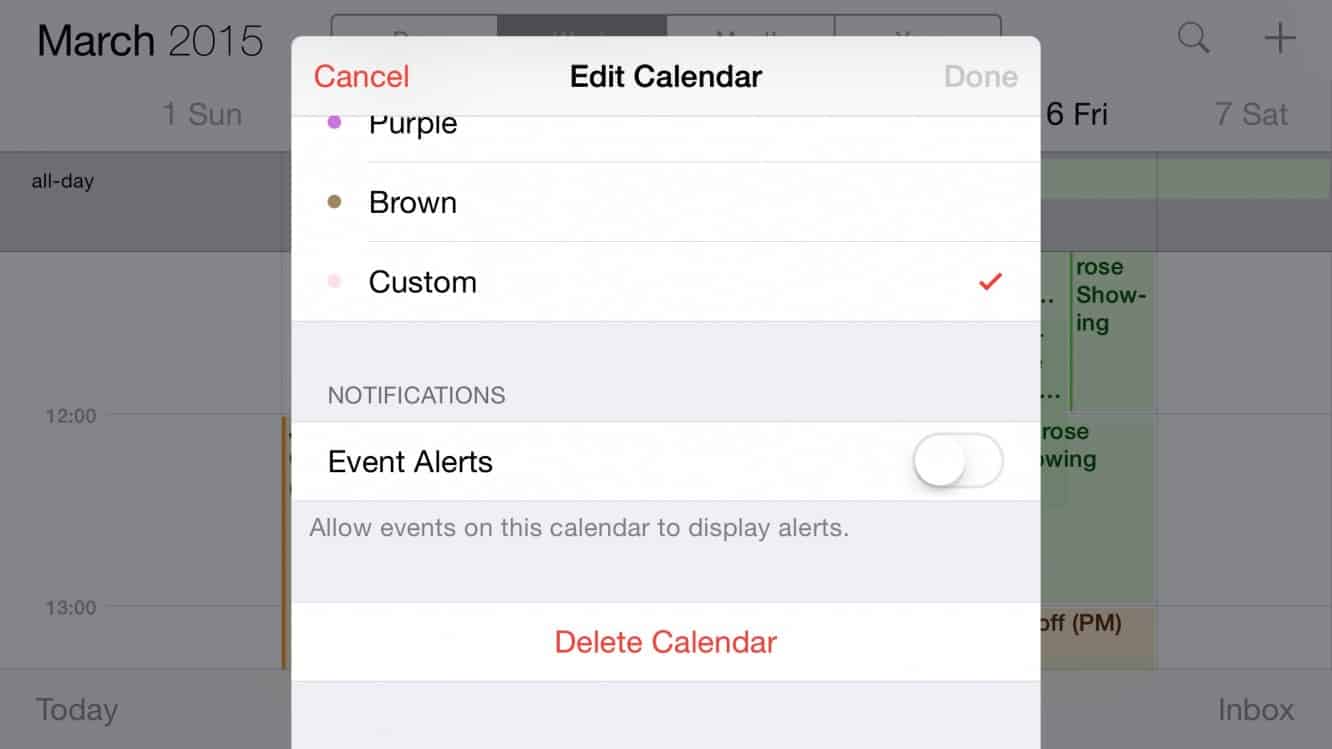Open calendar search
Screen dimensions: 1332x749
click(1193, 39)
